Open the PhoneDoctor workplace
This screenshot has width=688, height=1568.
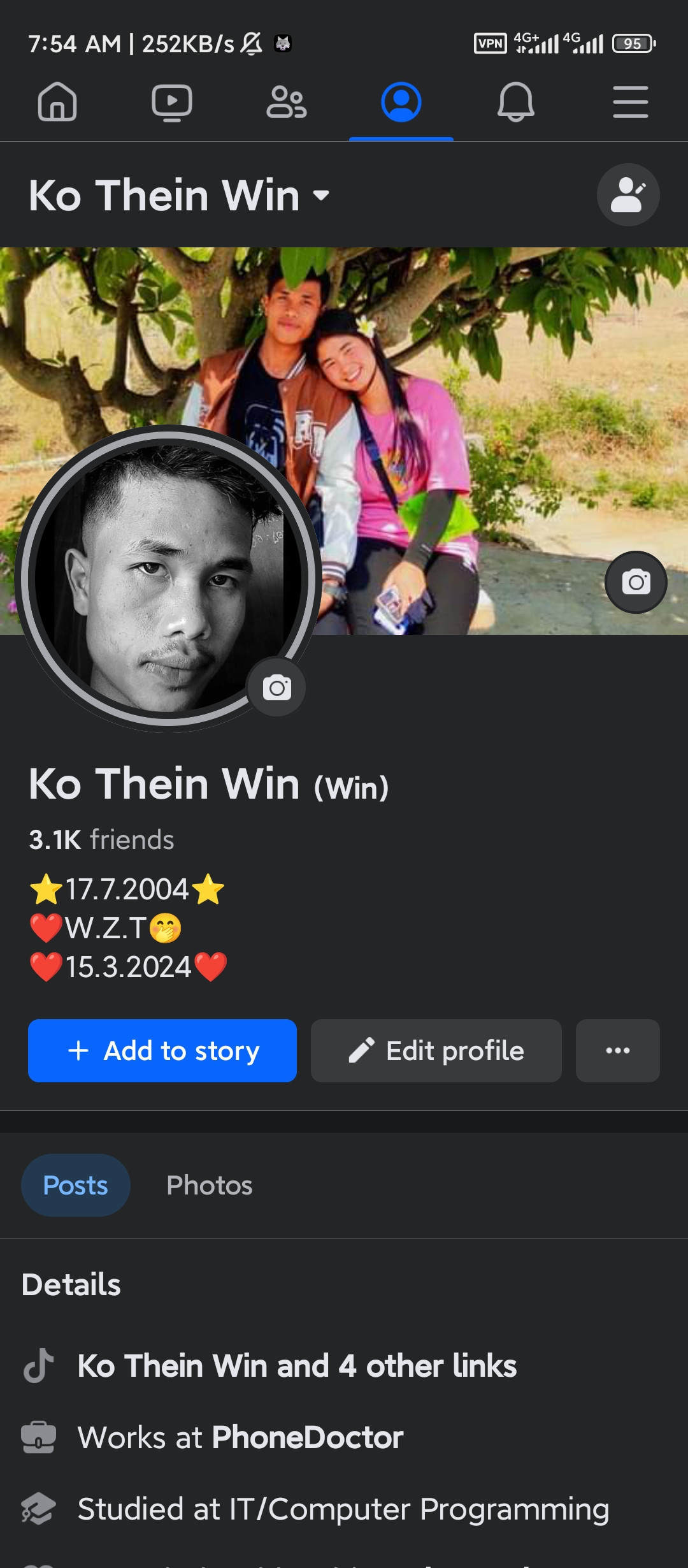coord(307,1437)
